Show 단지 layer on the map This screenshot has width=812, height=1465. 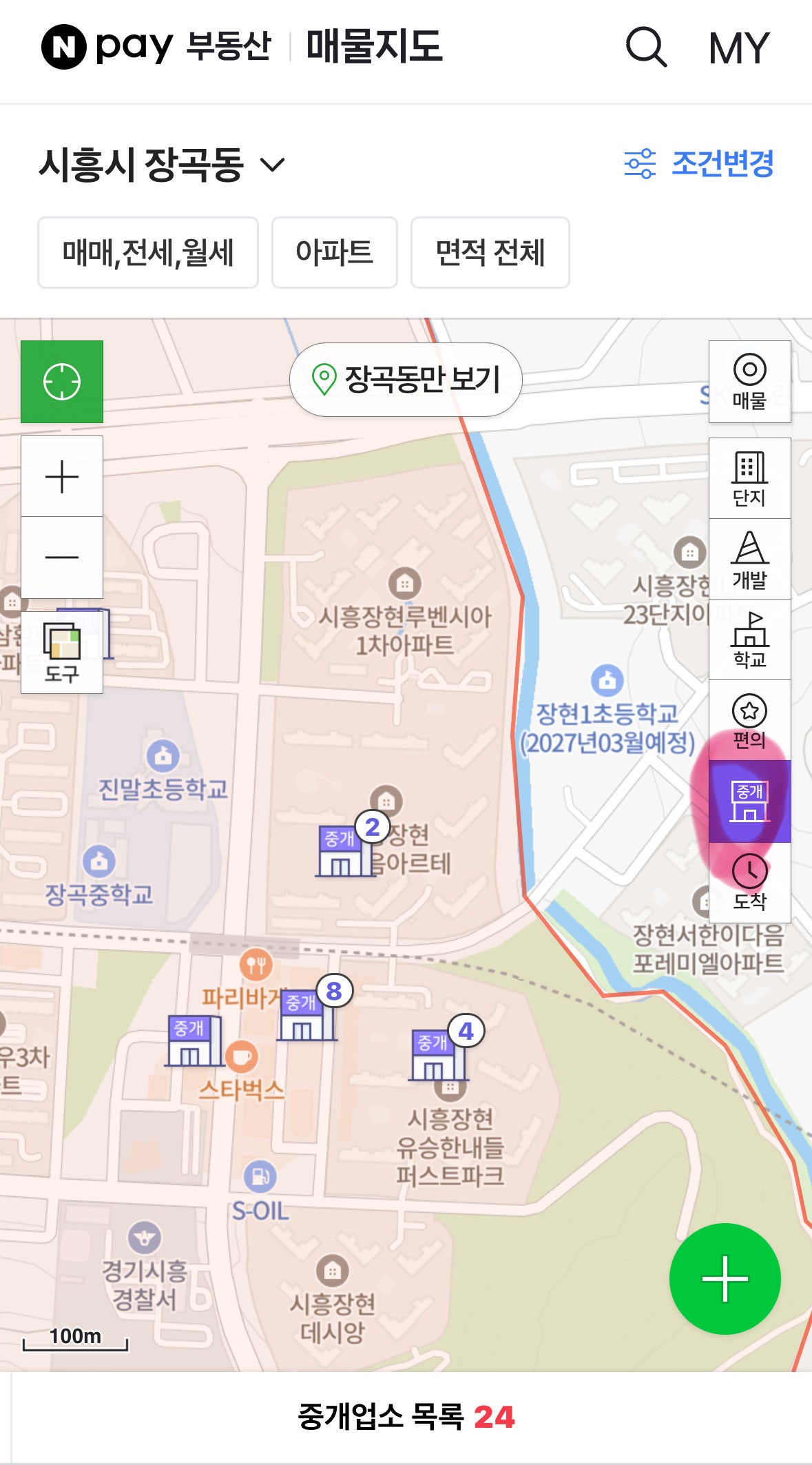point(749,478)
